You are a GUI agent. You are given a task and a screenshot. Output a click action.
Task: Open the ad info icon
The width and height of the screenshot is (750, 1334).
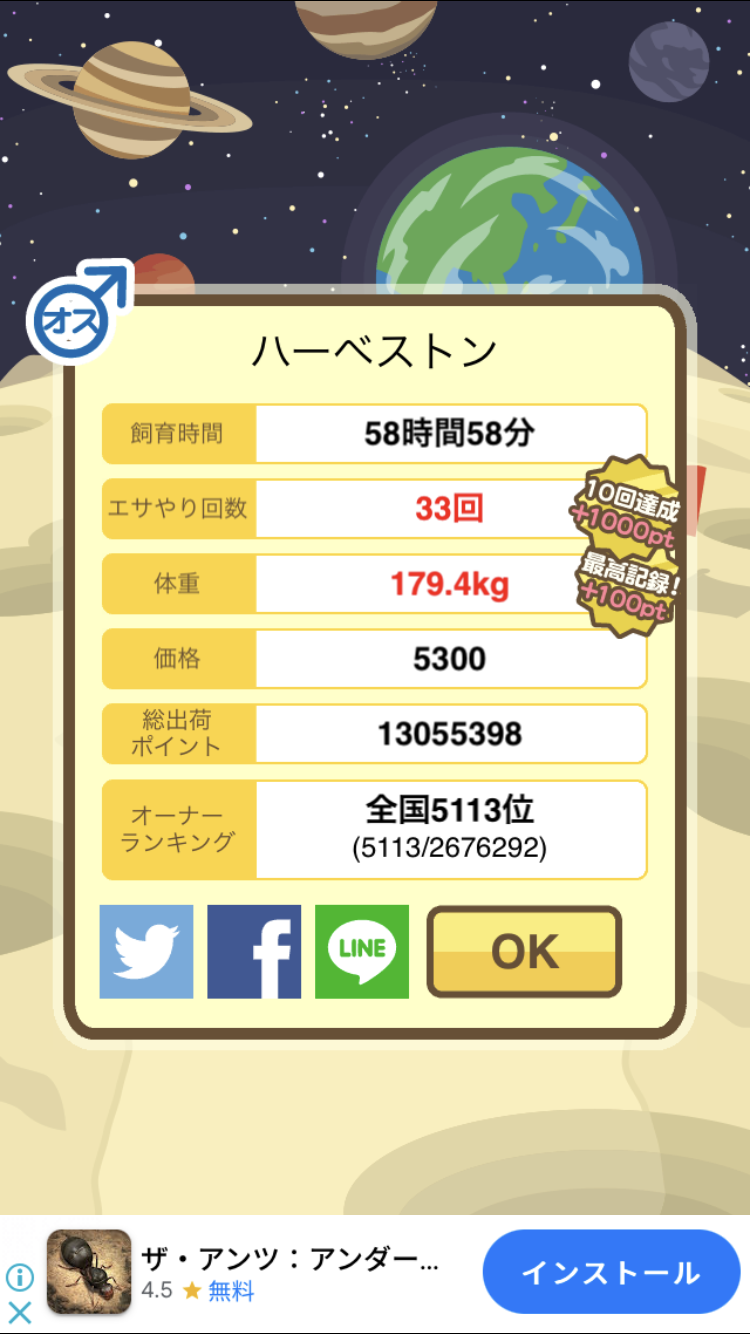click(x=20, y=1277)
